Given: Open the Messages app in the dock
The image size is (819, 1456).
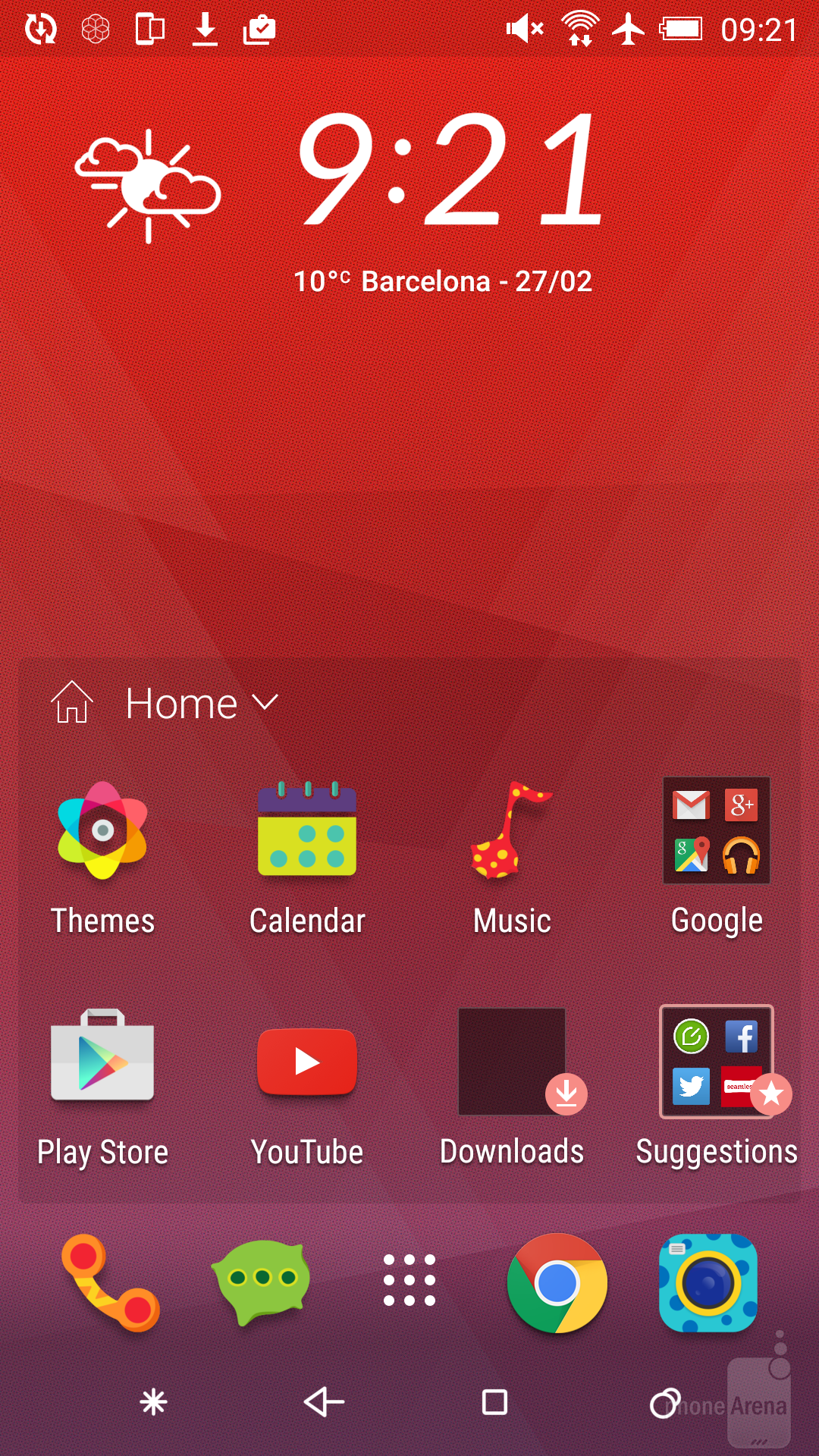Looking at the screenshot, I should (262, 1282).
